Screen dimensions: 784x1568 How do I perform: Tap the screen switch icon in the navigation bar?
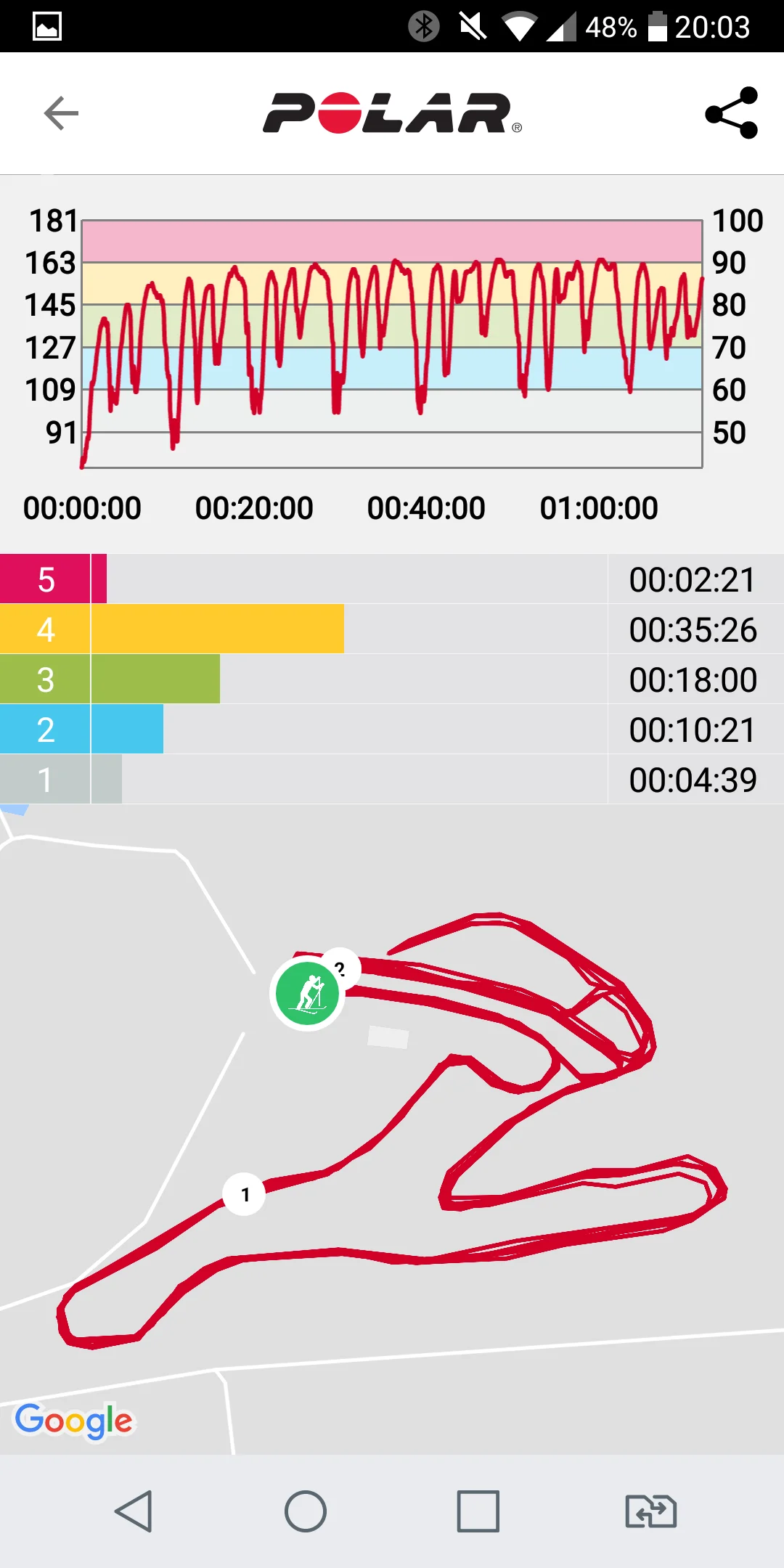click(x=651, y=1511)
